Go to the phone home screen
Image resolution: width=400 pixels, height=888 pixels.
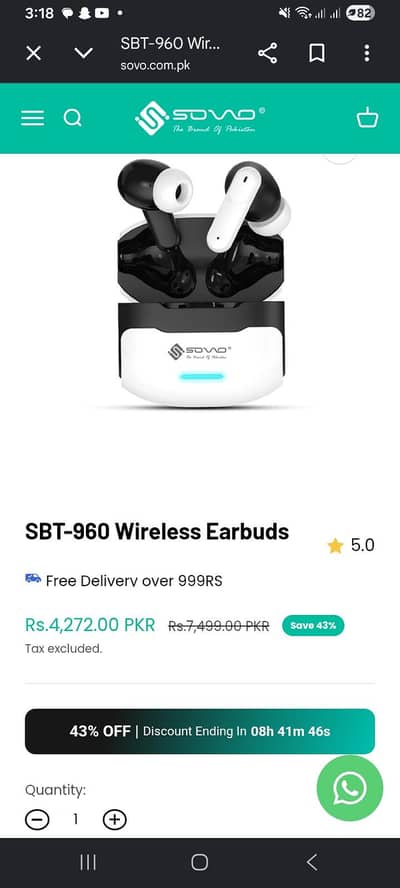pos(199,862)
